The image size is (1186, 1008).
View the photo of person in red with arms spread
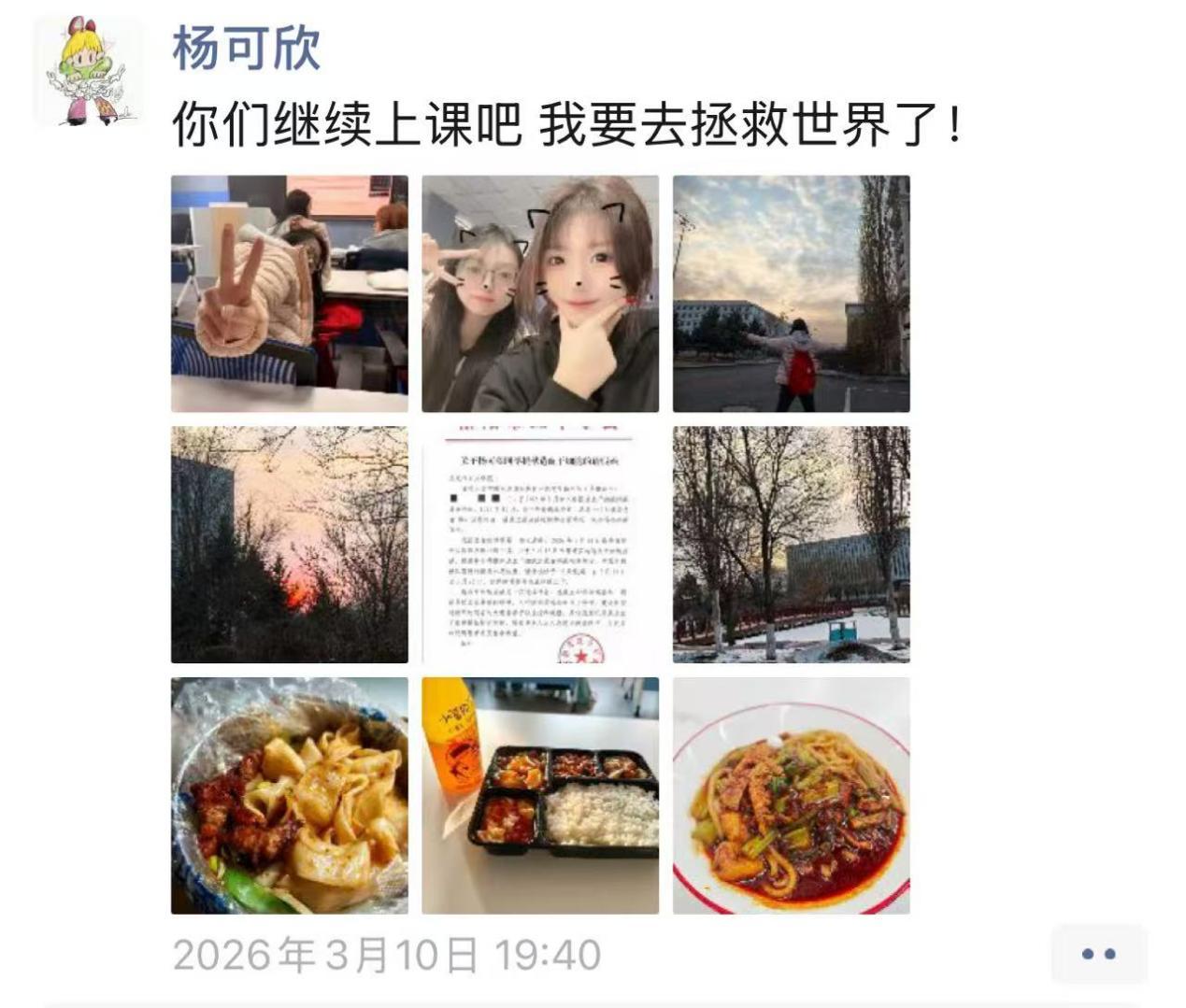[x=792, y=293]
